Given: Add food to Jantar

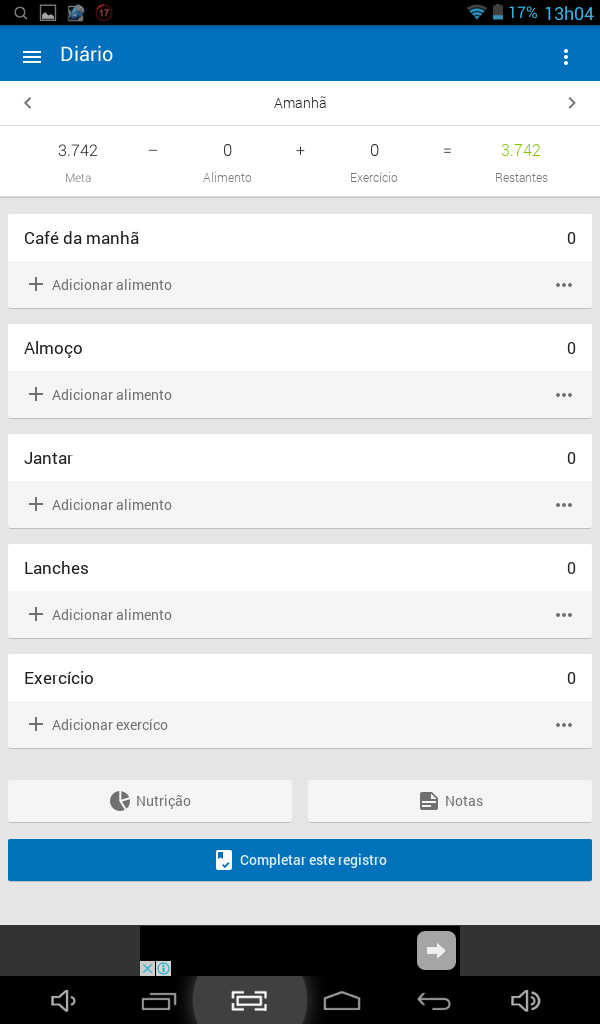Looking at the screenshot, I should click(100, 504).
